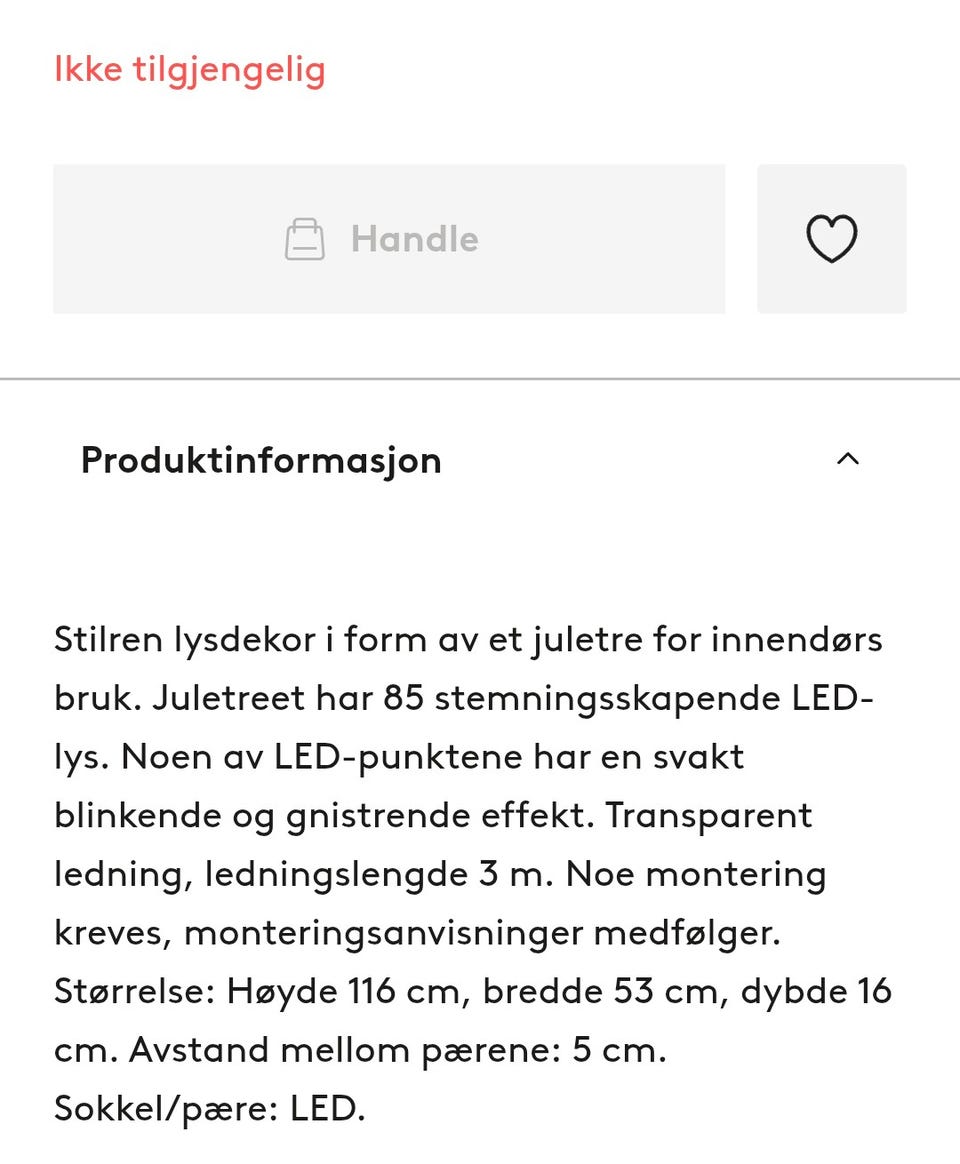The image size is (960, 1164).
Task: Click the shopping bag icon inside Handle button
Action: click(307, 238)
